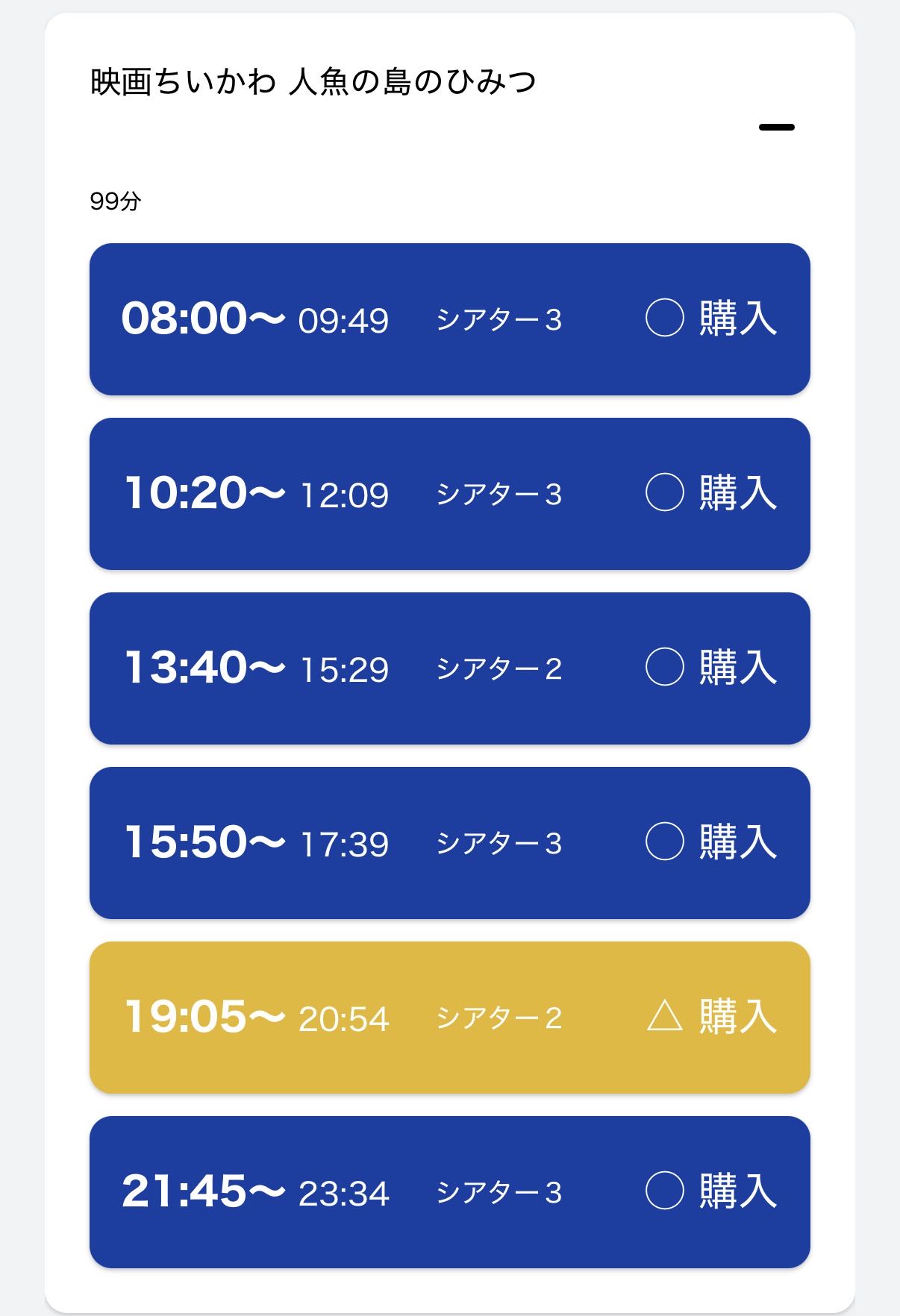Collapse the movie showtimes with the minus icon
Viewport: 900px width, 1316px height.
tap(776, 128)
